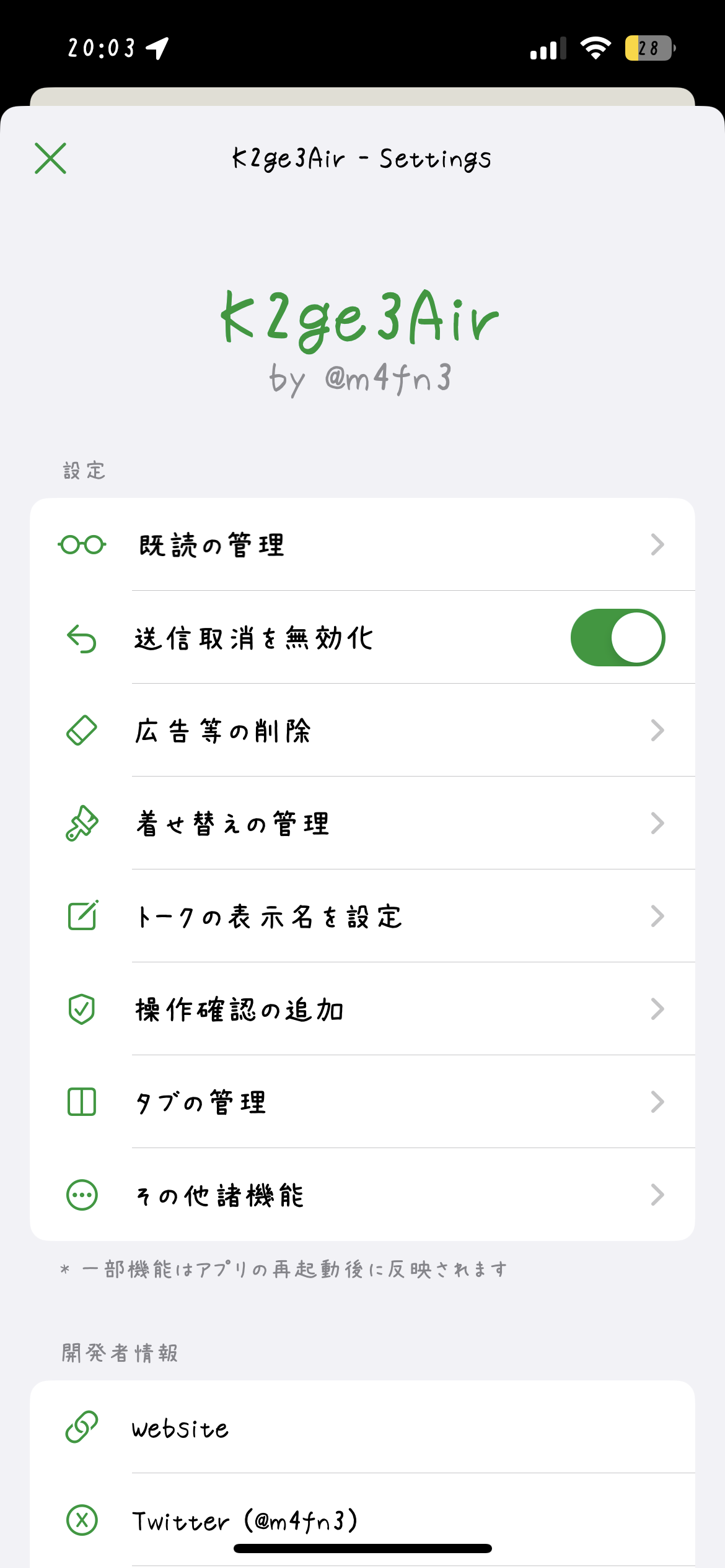Open その他諸機能 menu
The height and width of the screenshot is (1568, 725).
362,1195
